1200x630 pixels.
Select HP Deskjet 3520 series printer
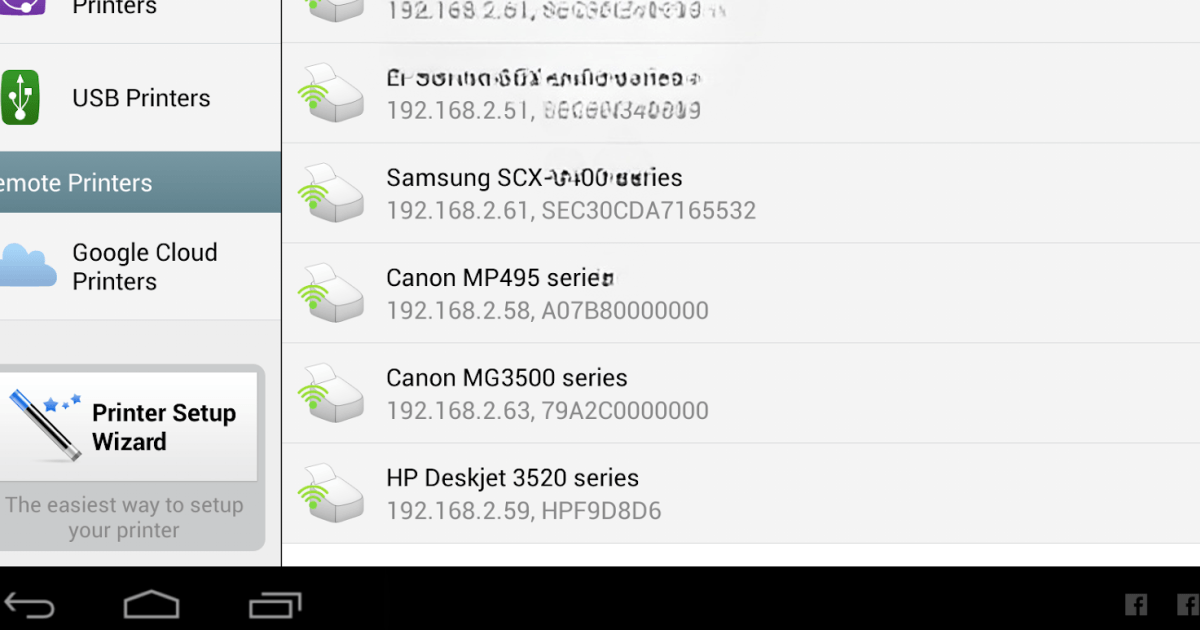tap(524, 493)
